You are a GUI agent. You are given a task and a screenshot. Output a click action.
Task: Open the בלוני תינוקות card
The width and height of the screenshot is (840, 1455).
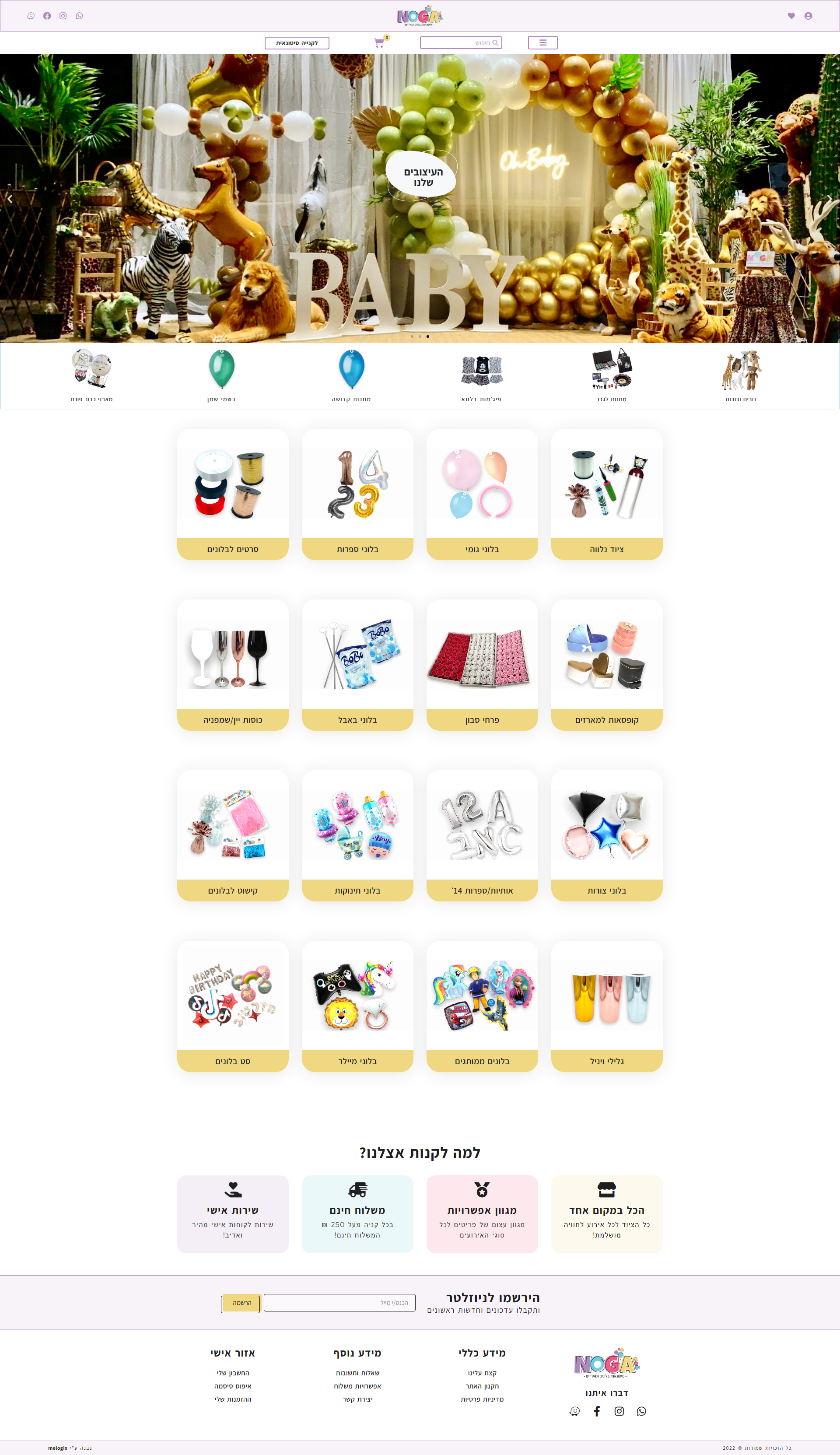pyautogui.click(x=357, y=835)
